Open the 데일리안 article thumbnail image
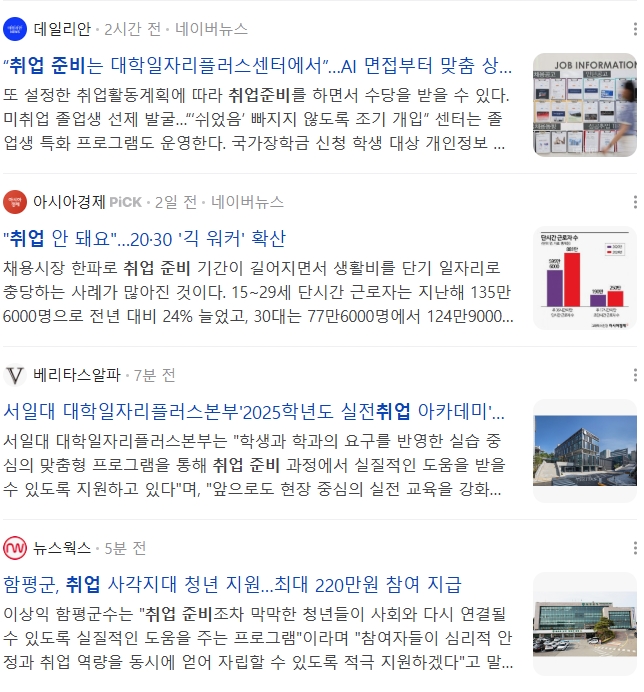Screen dimensions: 644x692 (x=584, y=104)
